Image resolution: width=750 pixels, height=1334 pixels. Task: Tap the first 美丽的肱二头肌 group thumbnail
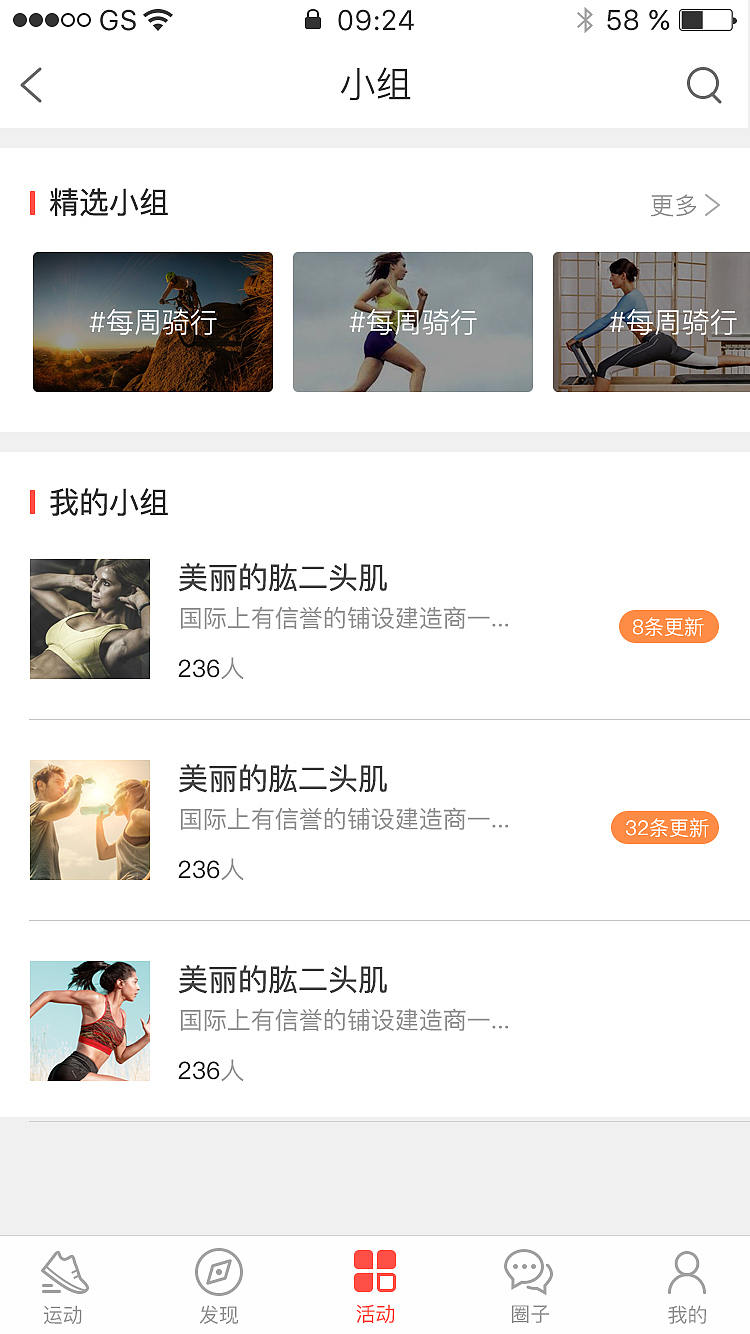point(89,618)
